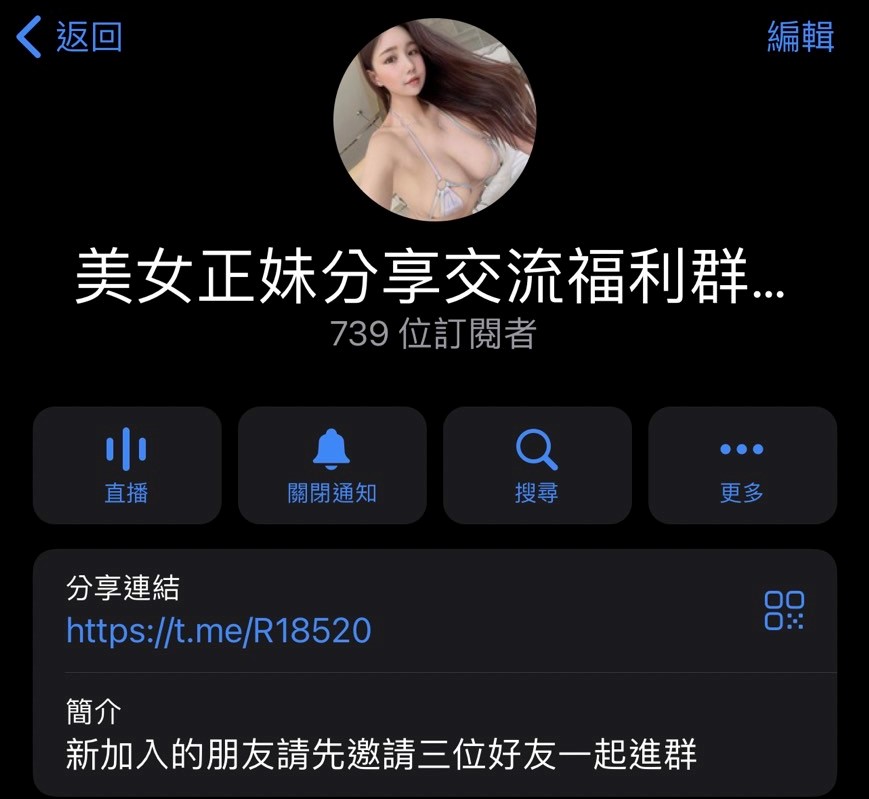Show the channel QR code
Screen dimensions: 869x799
pyautogui.click(x=784, y=609)
